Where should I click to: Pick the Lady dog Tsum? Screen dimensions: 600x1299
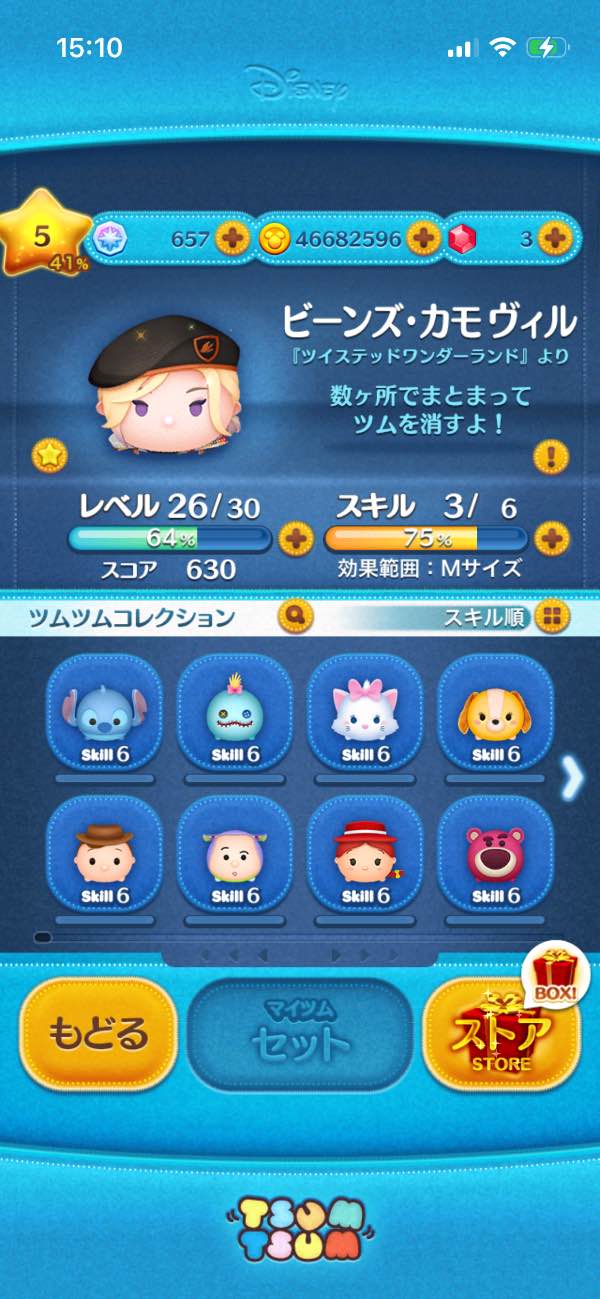pos(494,714)
